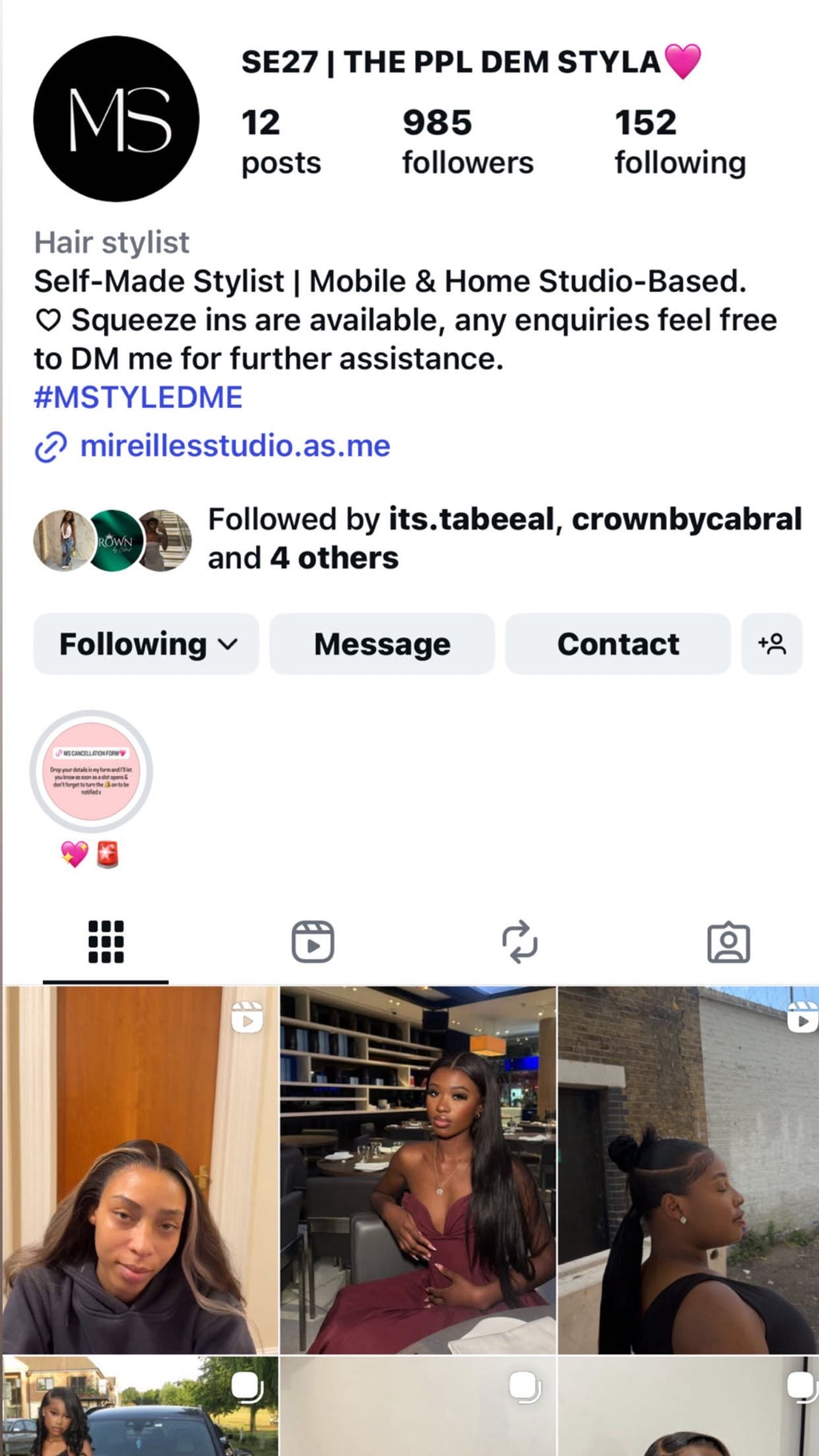Open the reel of woman by wooden door
This screenshot has width=819, height=1456.
pyautogui.click(x=141, y=1170)
